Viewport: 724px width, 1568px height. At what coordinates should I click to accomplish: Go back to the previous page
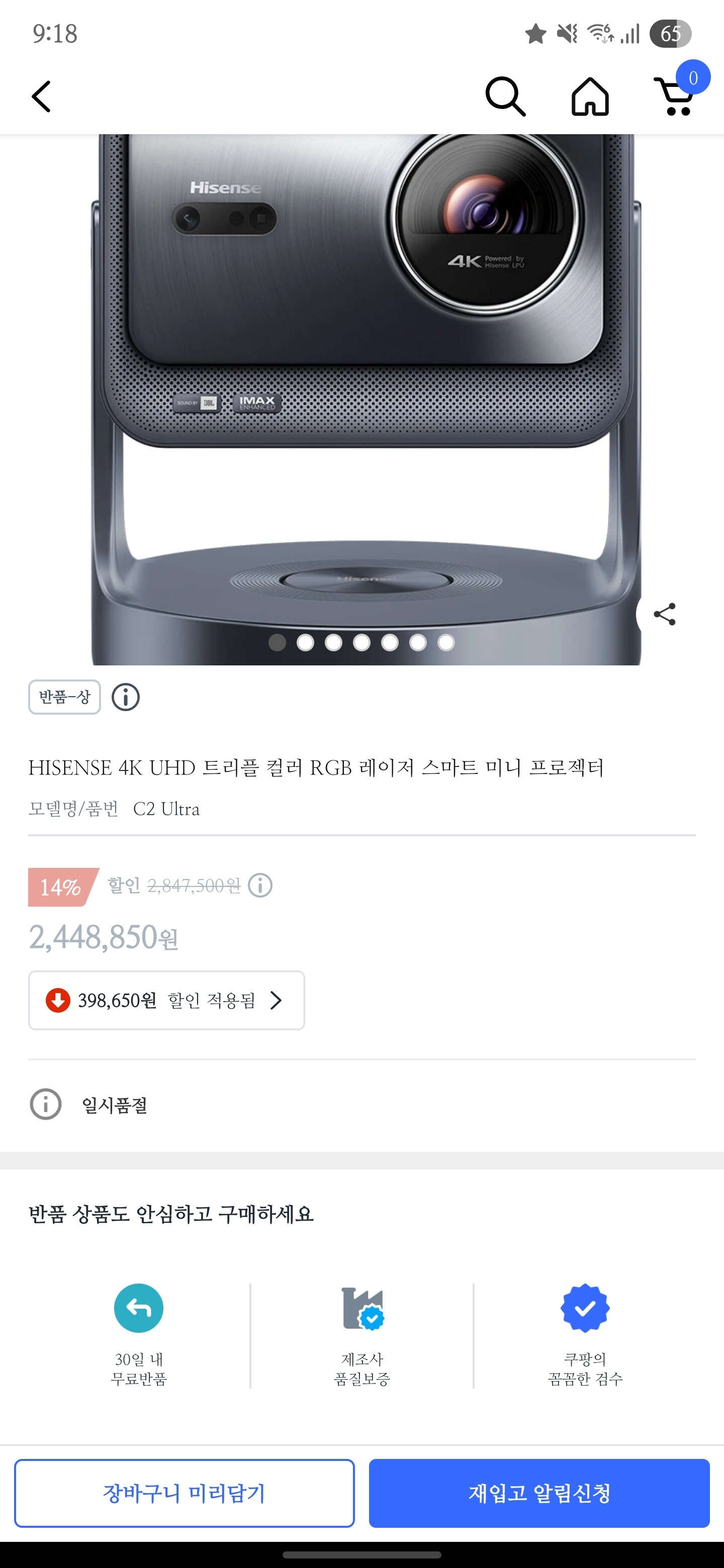(41, 97)
